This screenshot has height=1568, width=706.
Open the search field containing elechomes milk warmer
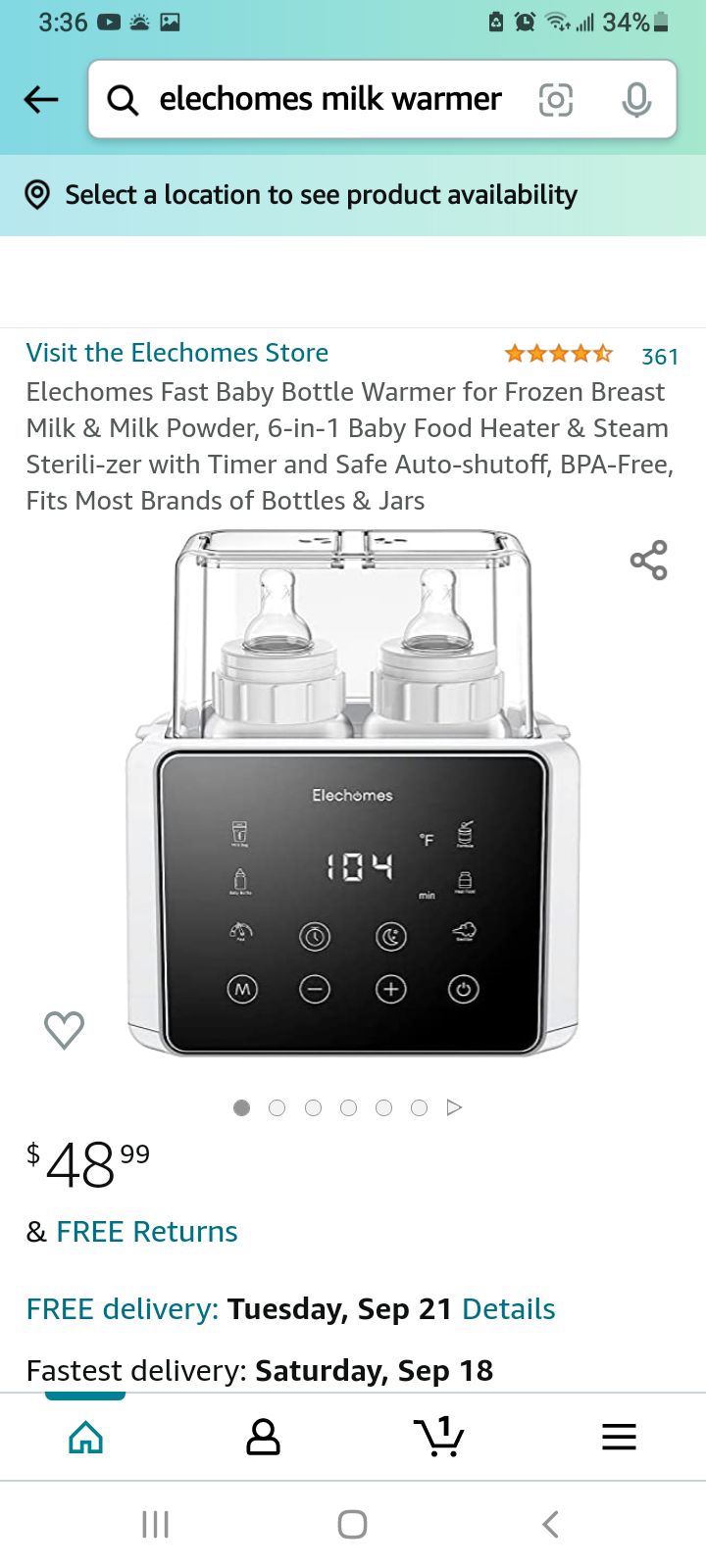click(x=330, y=99)
